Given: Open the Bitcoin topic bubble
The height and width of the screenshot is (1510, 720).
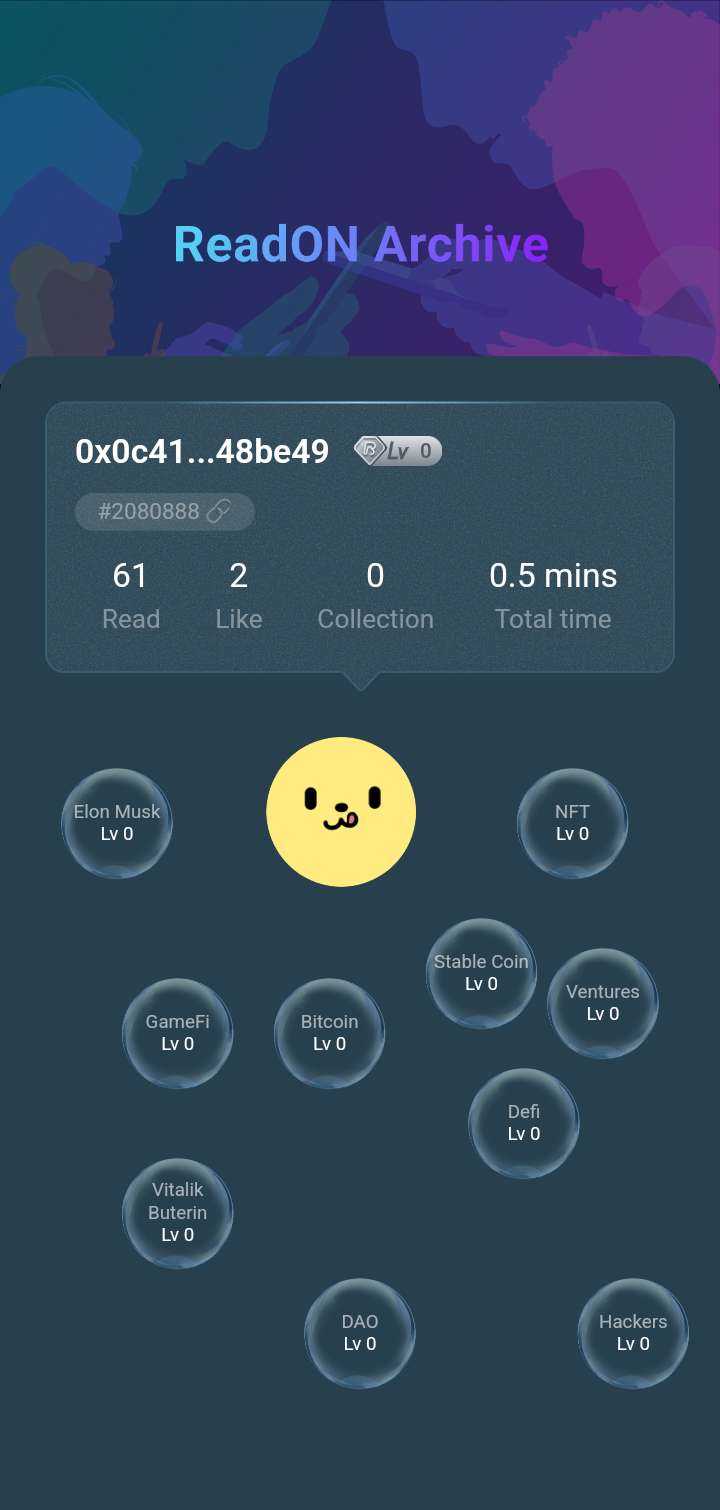Looking at the screenshot, I should pyautogui.click(x=329, y=1033).
